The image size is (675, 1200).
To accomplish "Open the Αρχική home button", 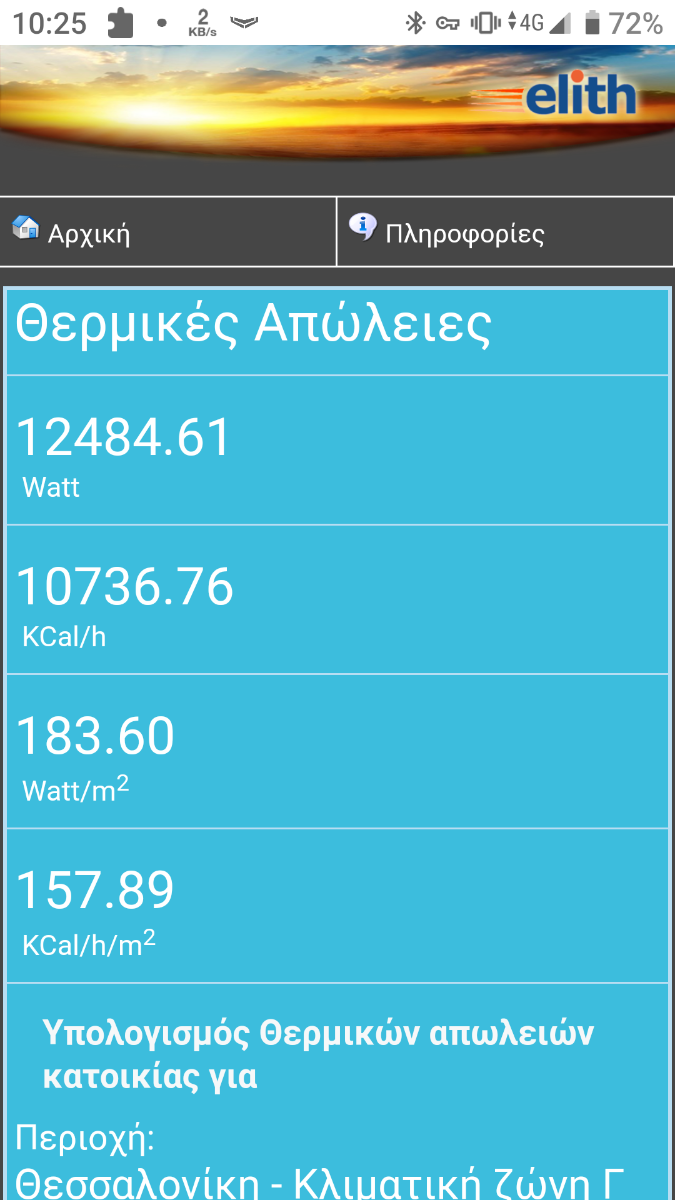I will (168, 232).
